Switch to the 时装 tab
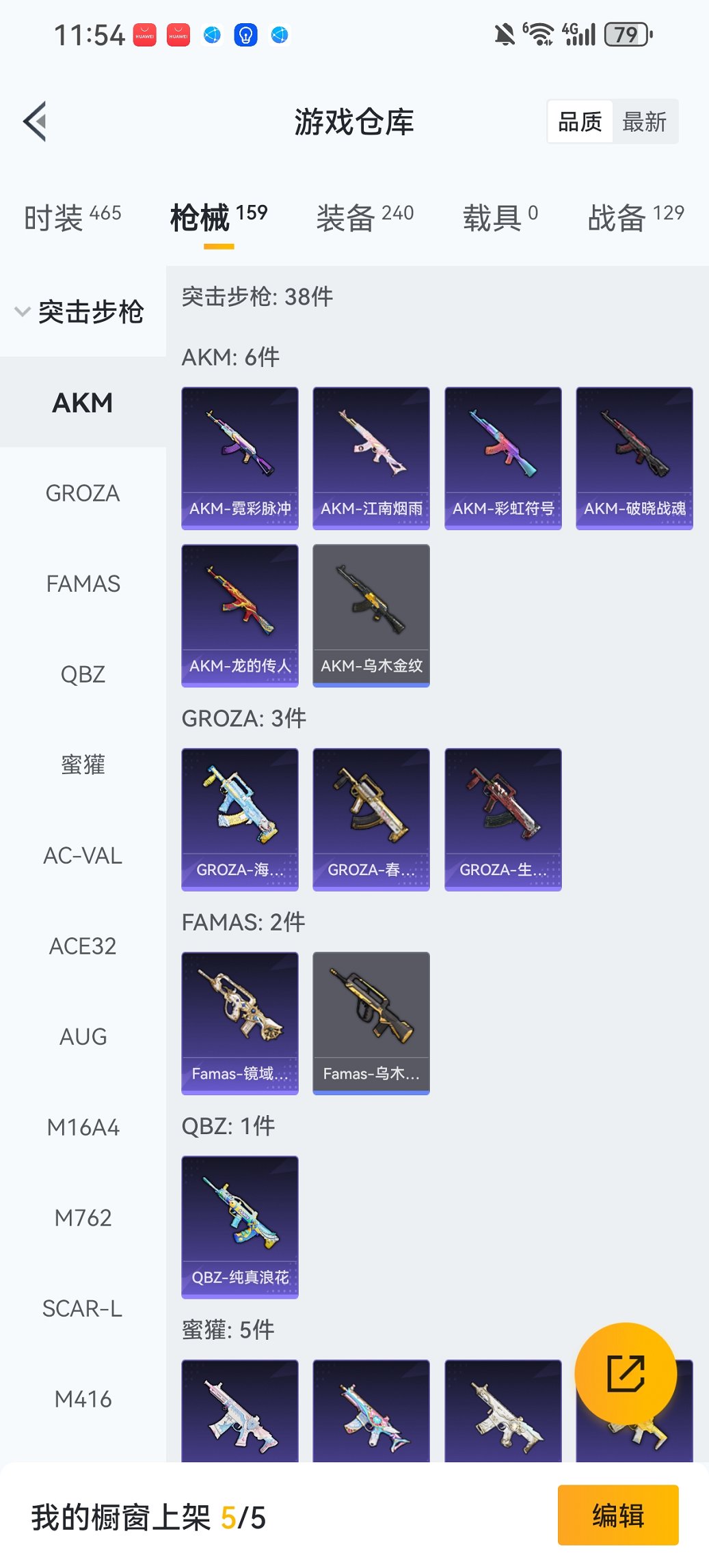The width and height of the screenshot is (709, 1568). point(72,217)
